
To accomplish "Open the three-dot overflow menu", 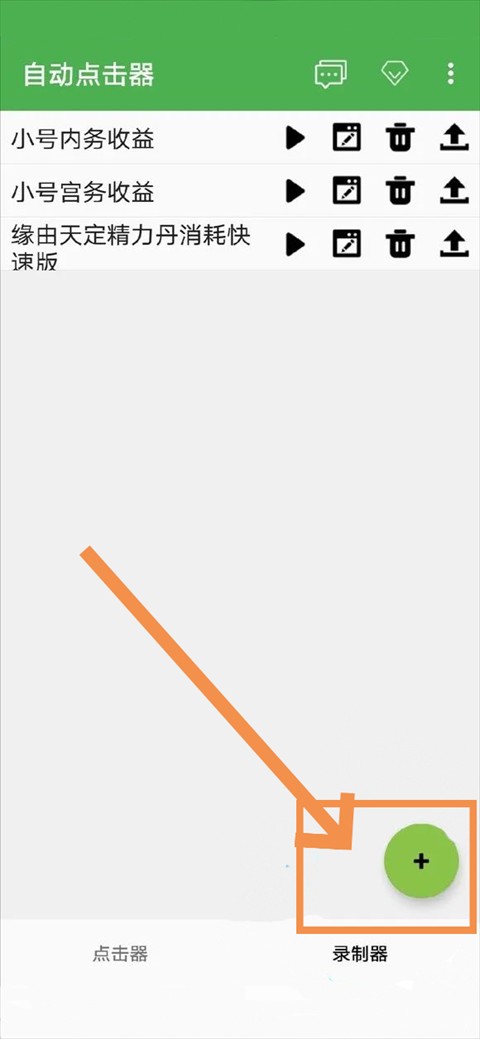I will [x=451, y=74].
